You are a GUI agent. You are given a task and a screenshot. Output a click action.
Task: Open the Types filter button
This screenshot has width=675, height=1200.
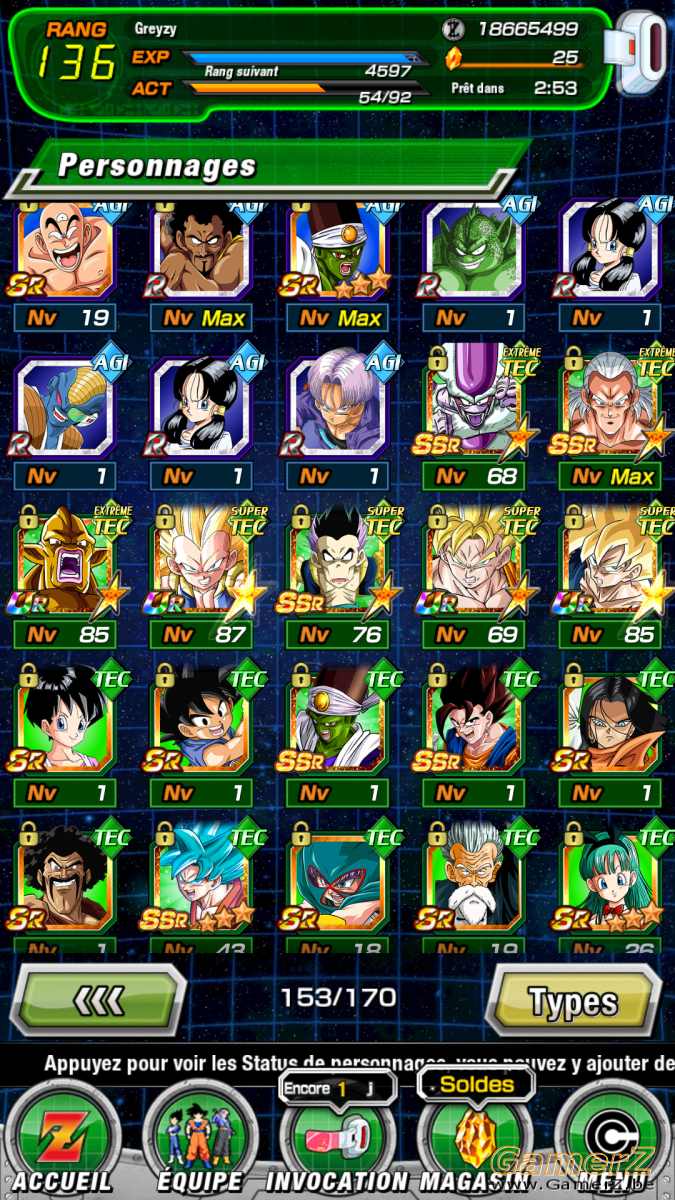point(573,1000)
